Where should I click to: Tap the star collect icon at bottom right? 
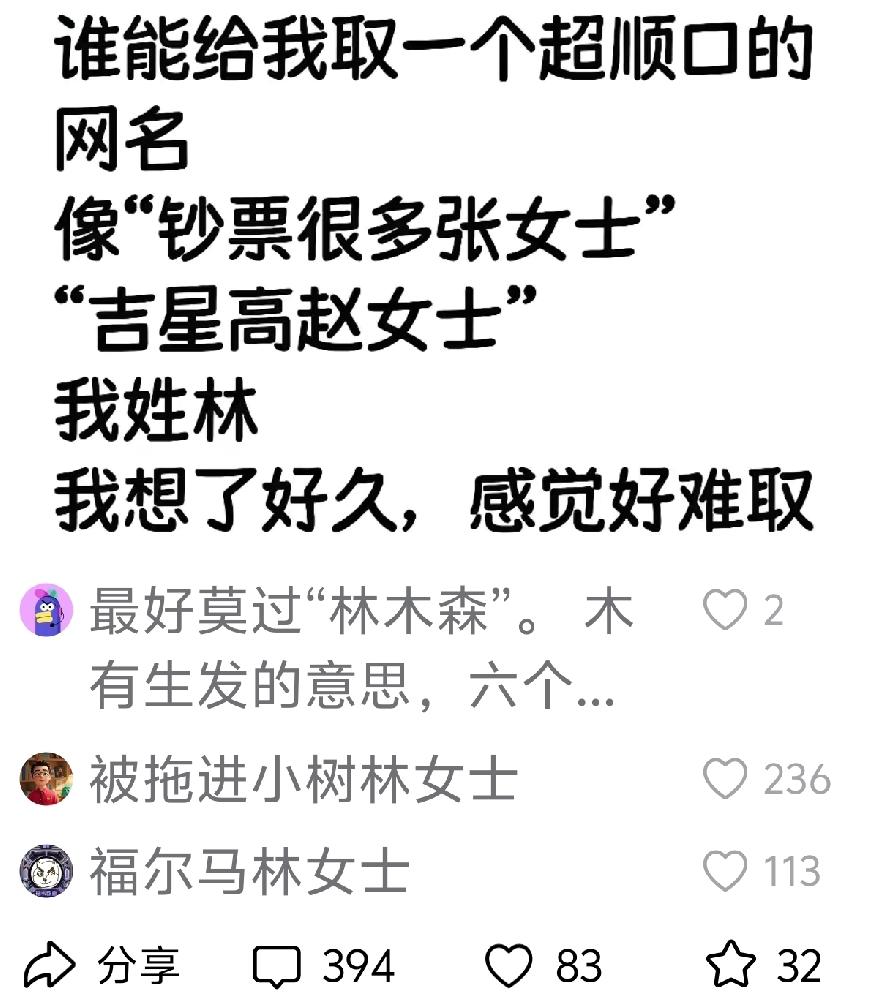pos(728,964)
